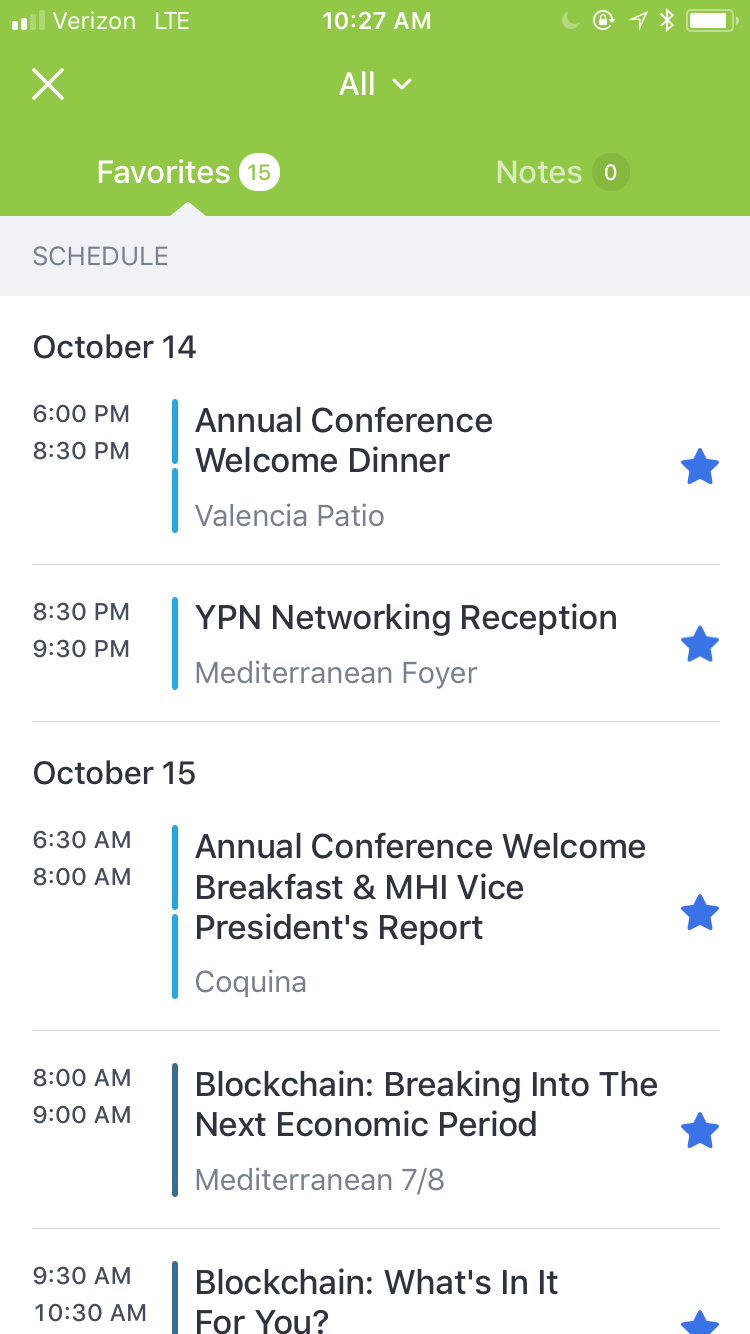This screenshot has height=1334, width=750.
Task: Unstar the Welcome Breakfast & MHI Vice President's Report
Action: (699, 911)
